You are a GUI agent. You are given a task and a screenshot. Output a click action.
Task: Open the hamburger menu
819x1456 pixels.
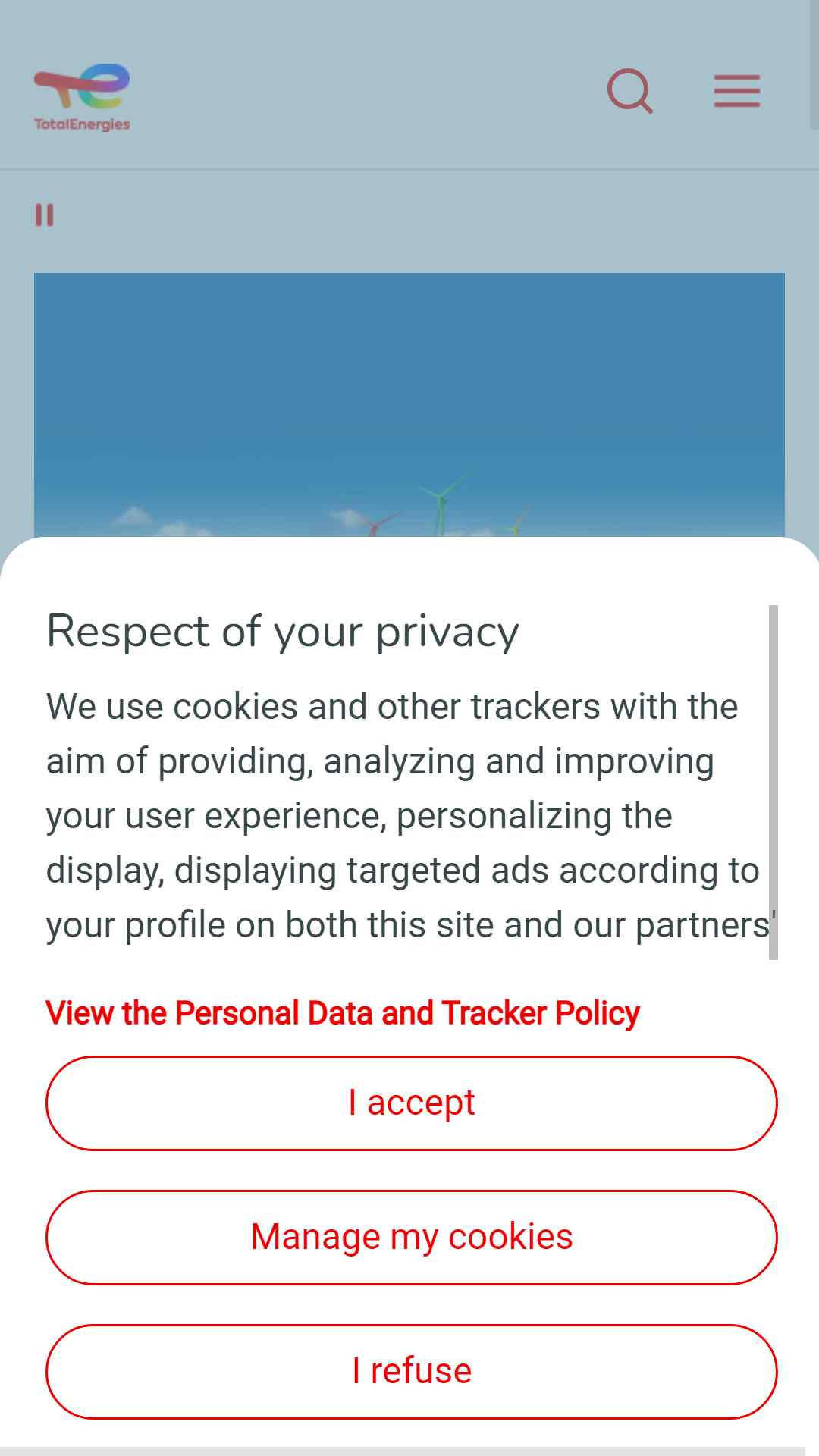(x=737, y=91)
